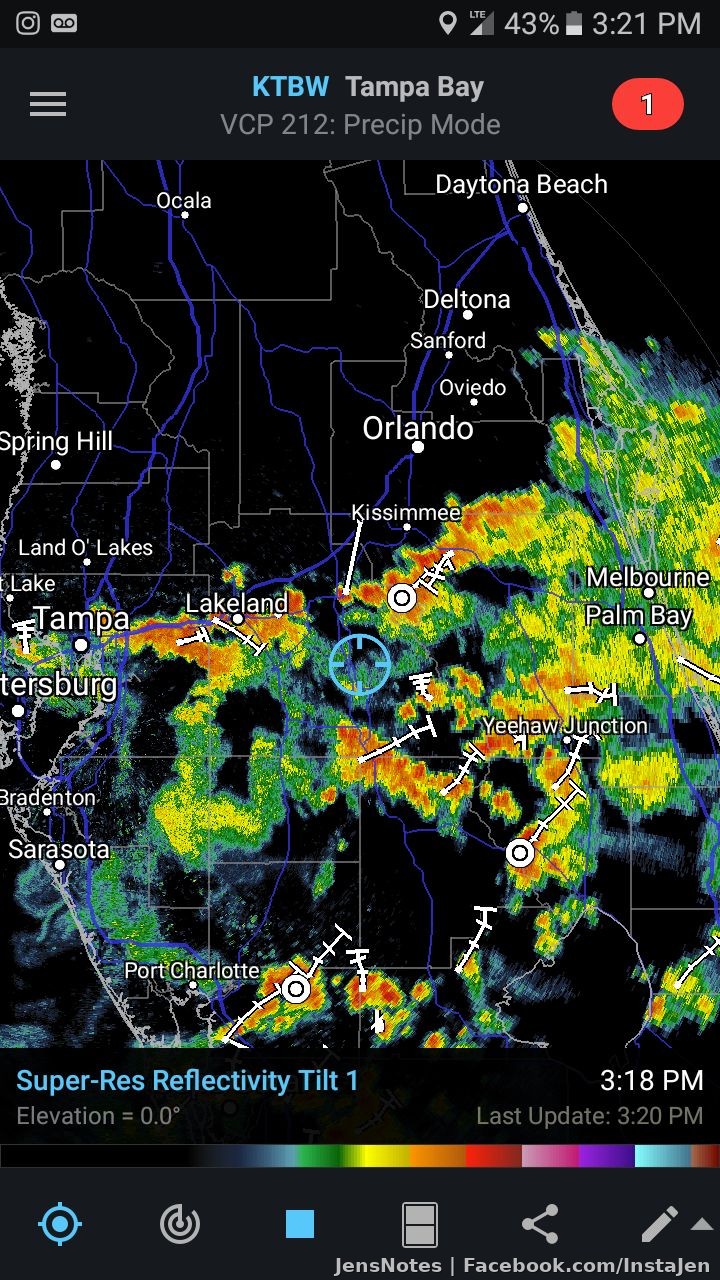Tap the KTBW Tampa Bay radar site title

[367, 87]
